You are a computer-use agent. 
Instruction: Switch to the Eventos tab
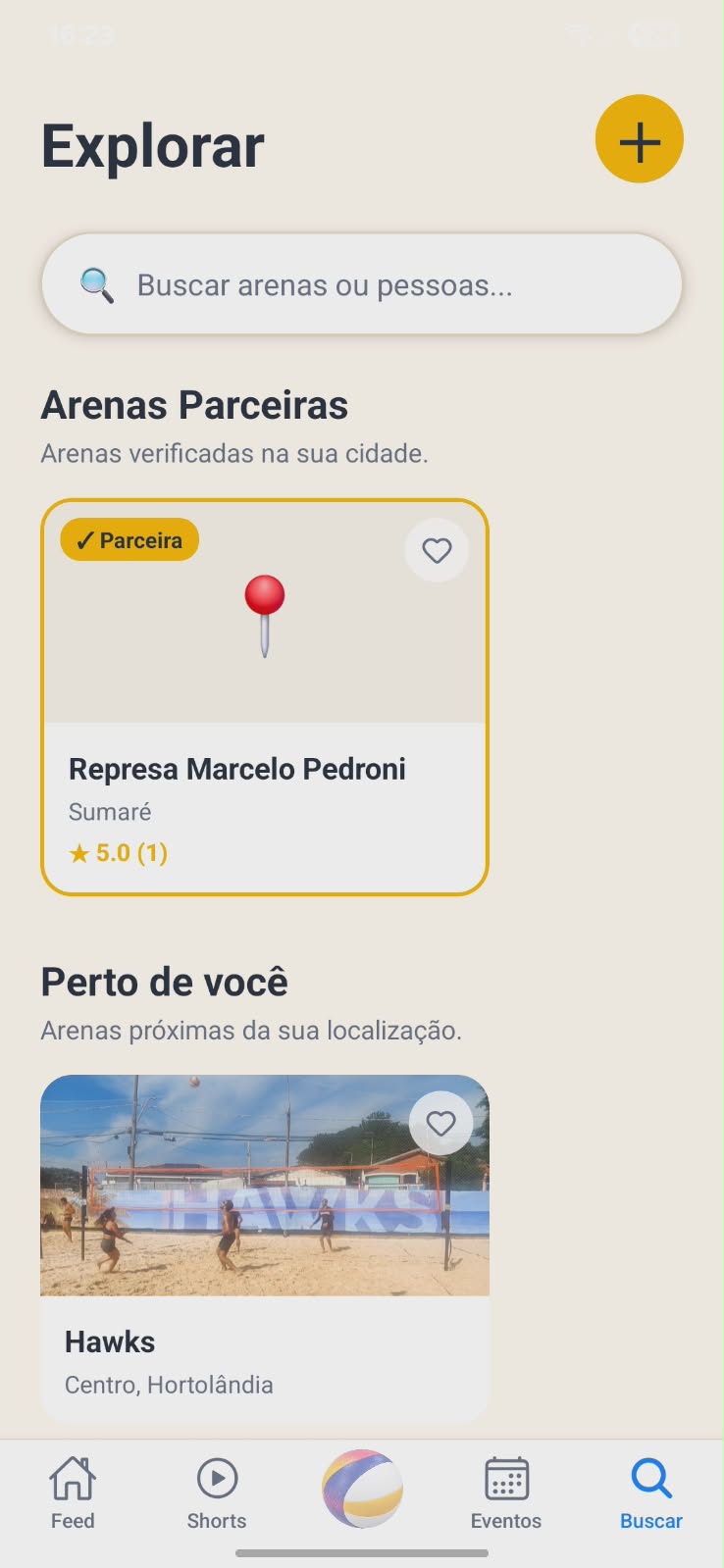point(505,1492)
